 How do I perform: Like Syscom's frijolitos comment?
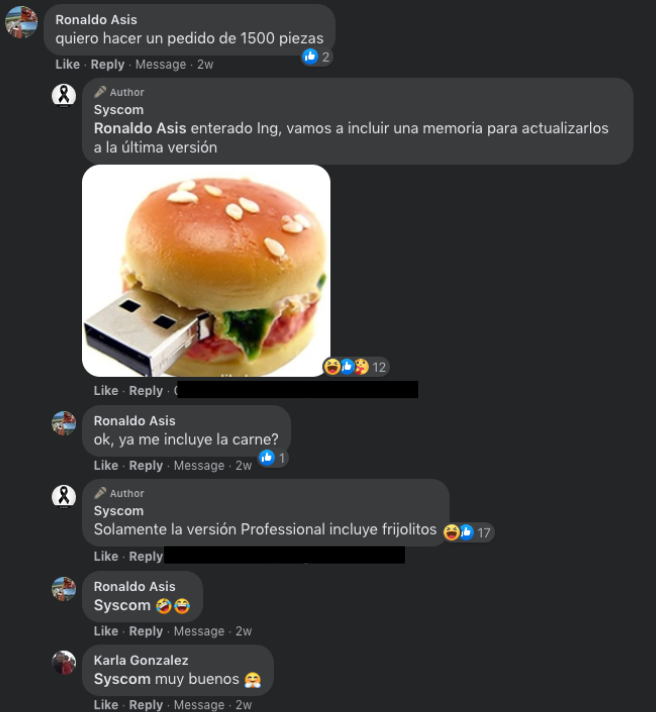tap(106, 556)
